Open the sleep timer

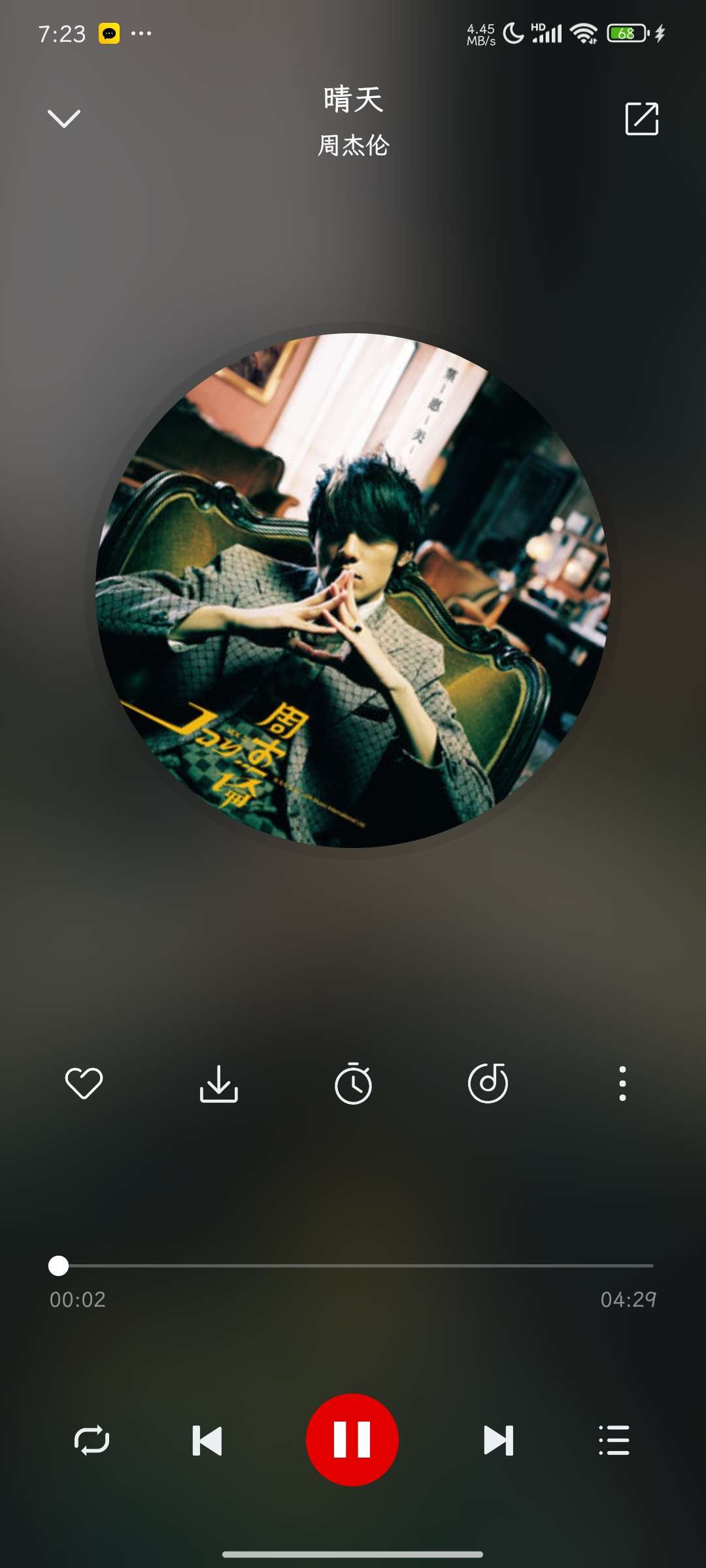point(353,1083)
